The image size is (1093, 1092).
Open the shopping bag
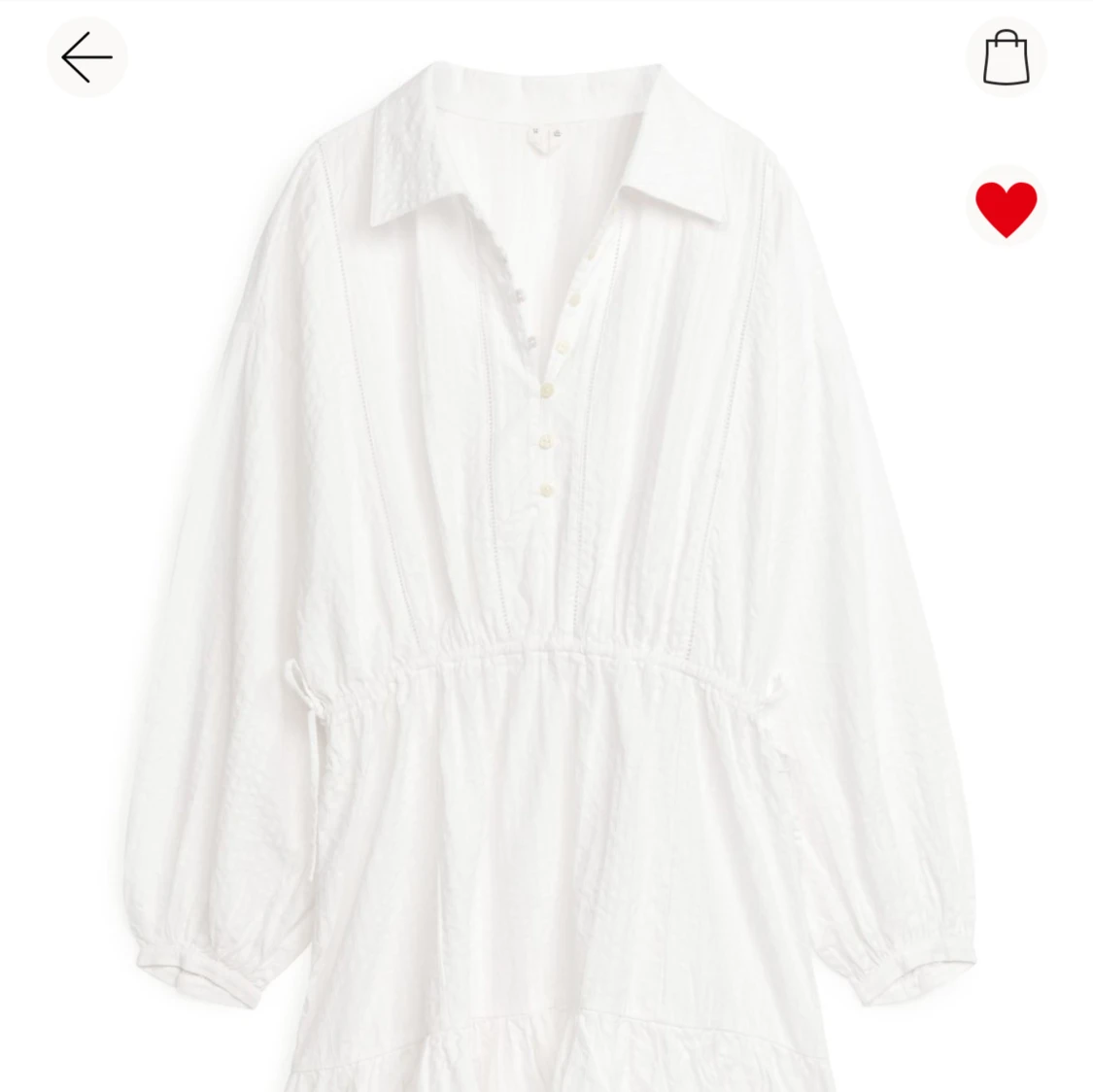pyautogui.click(x=1006, y=57)
